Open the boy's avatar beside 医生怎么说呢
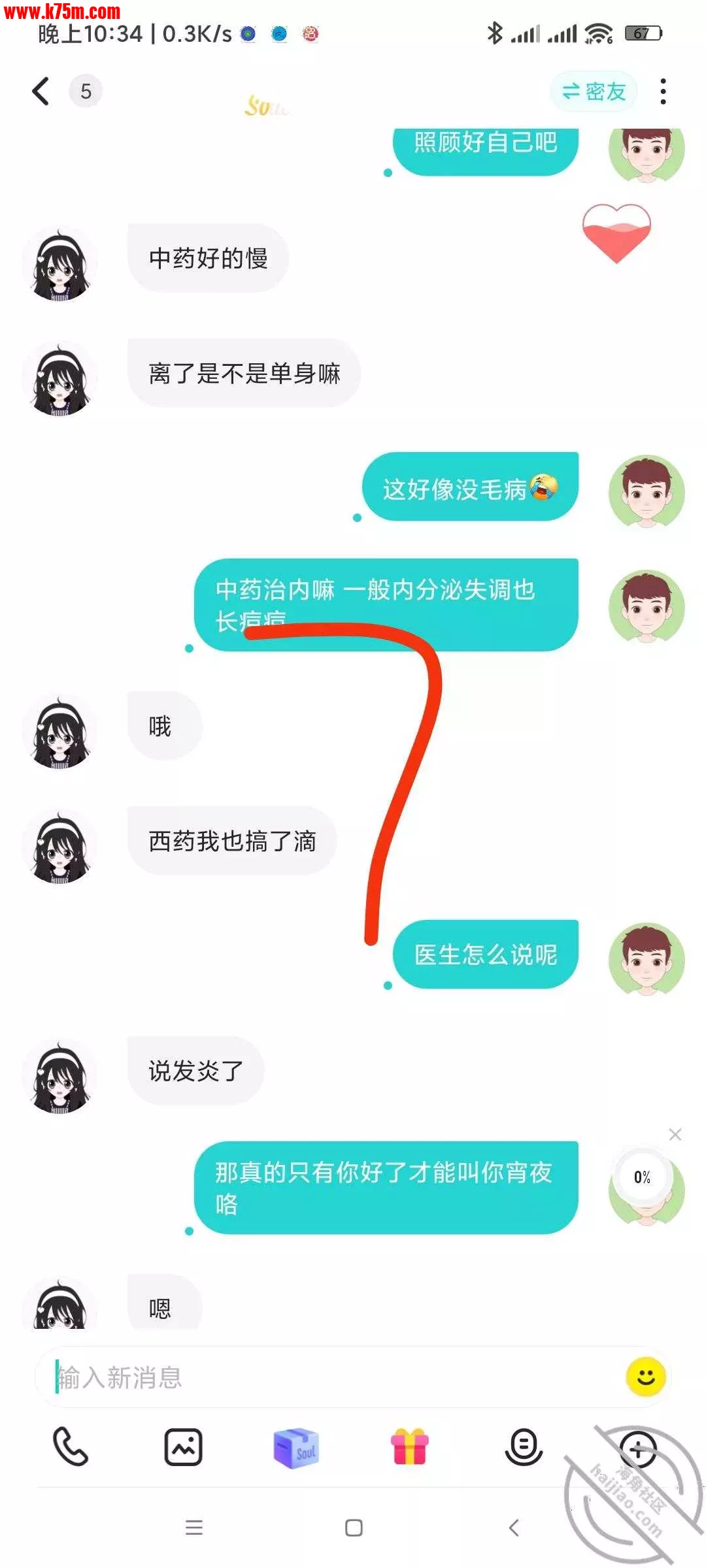 tap(646, 959)
